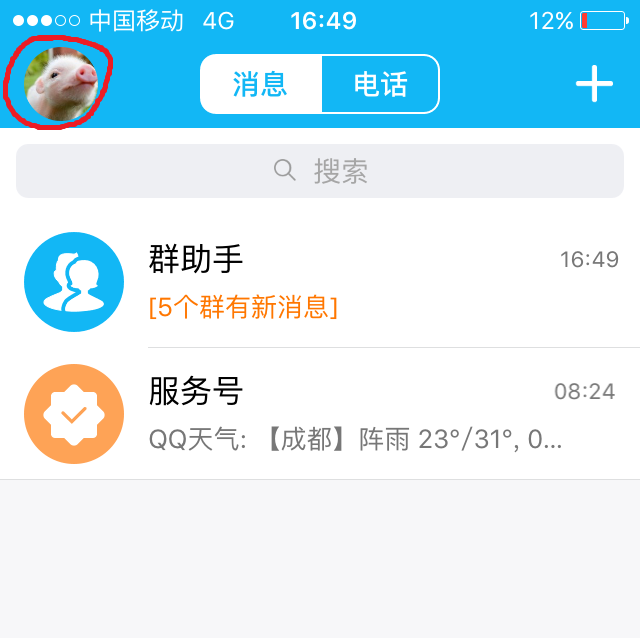The image size is (640, 638).
Task: Select the 消息 tab
Action: point(261,84)
